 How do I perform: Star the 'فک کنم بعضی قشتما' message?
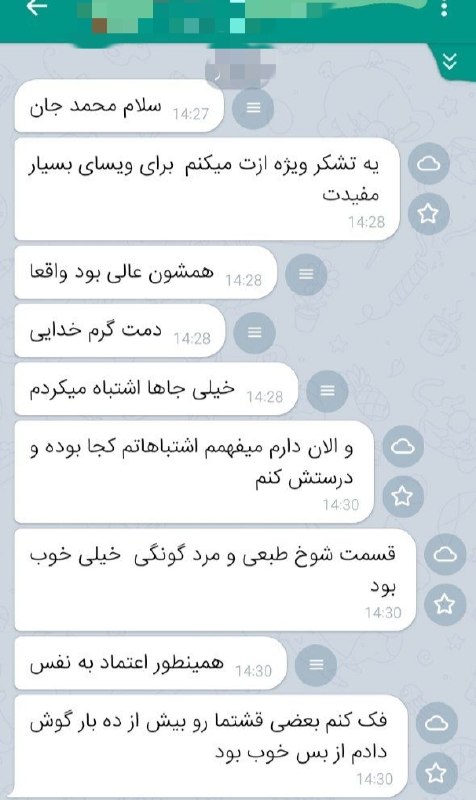[437, 772]
